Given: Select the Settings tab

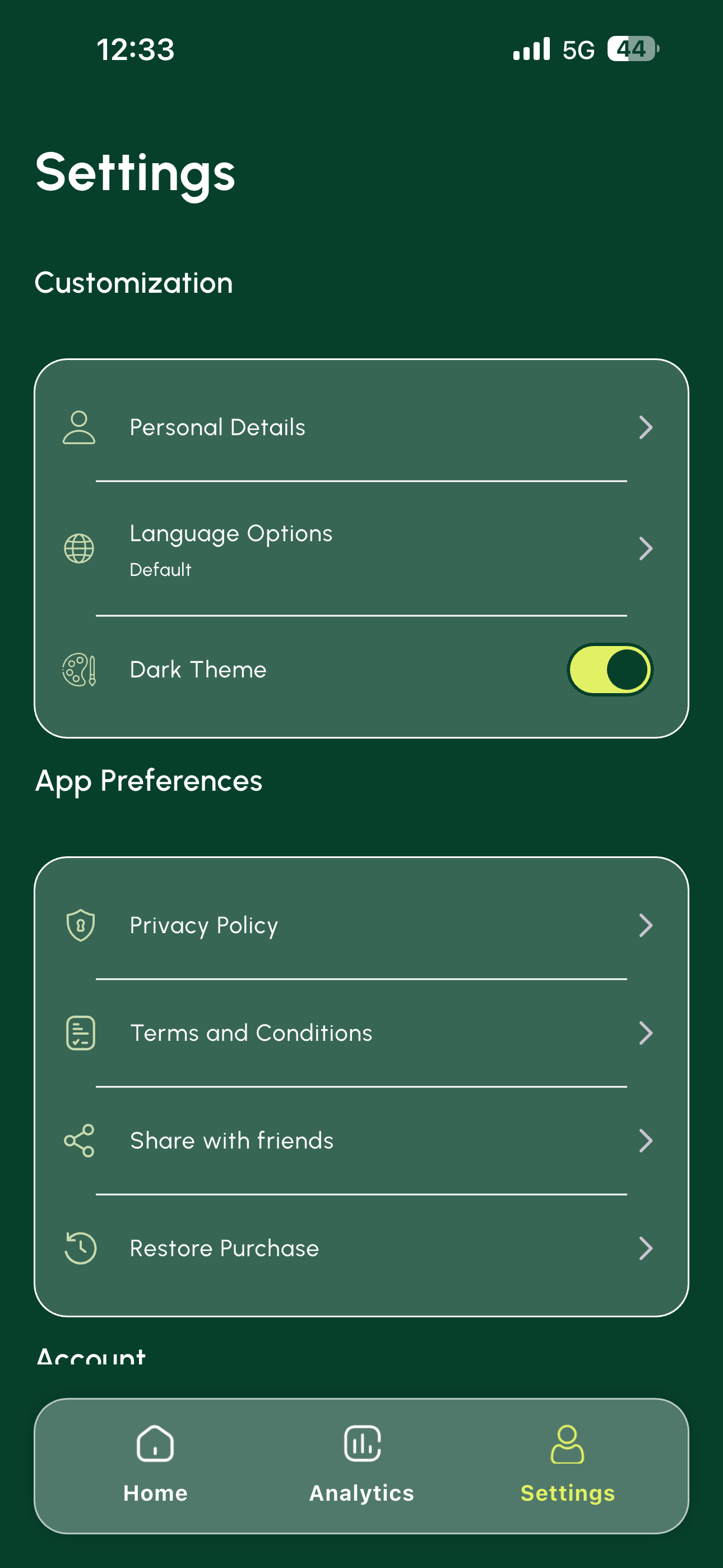Looking at the screenshot, I should [567, 1464].
